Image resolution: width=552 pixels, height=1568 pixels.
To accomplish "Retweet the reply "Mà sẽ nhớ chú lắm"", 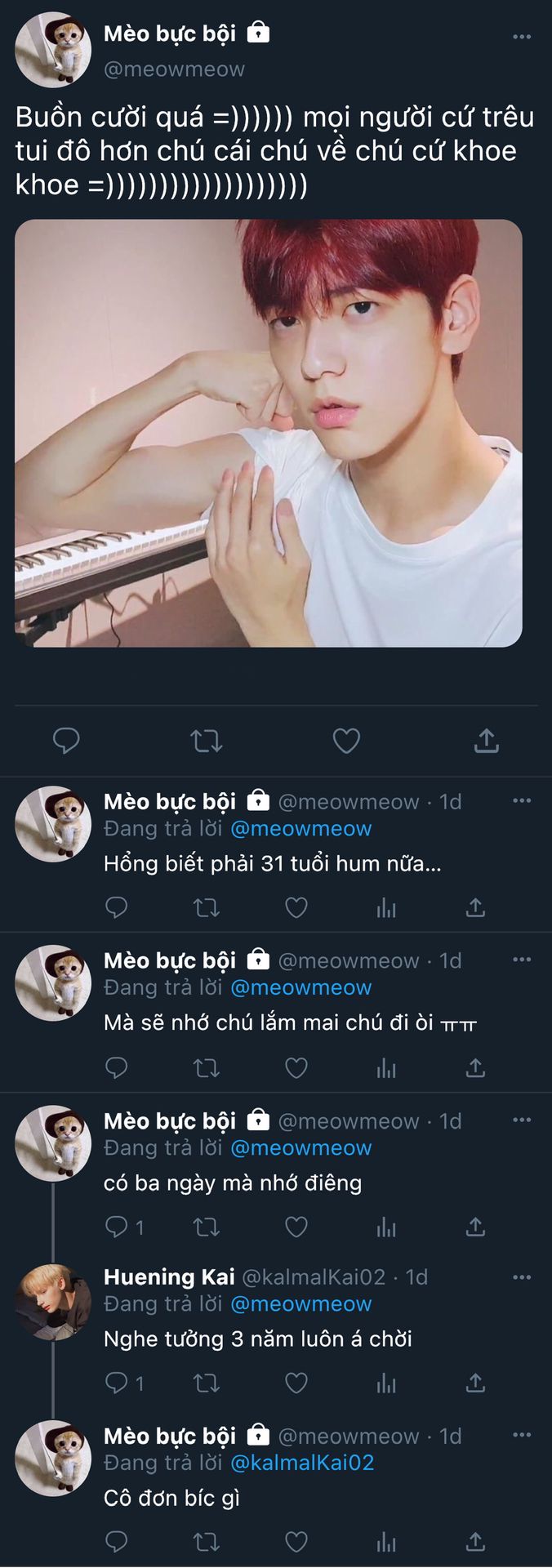I will [206, 1067].
